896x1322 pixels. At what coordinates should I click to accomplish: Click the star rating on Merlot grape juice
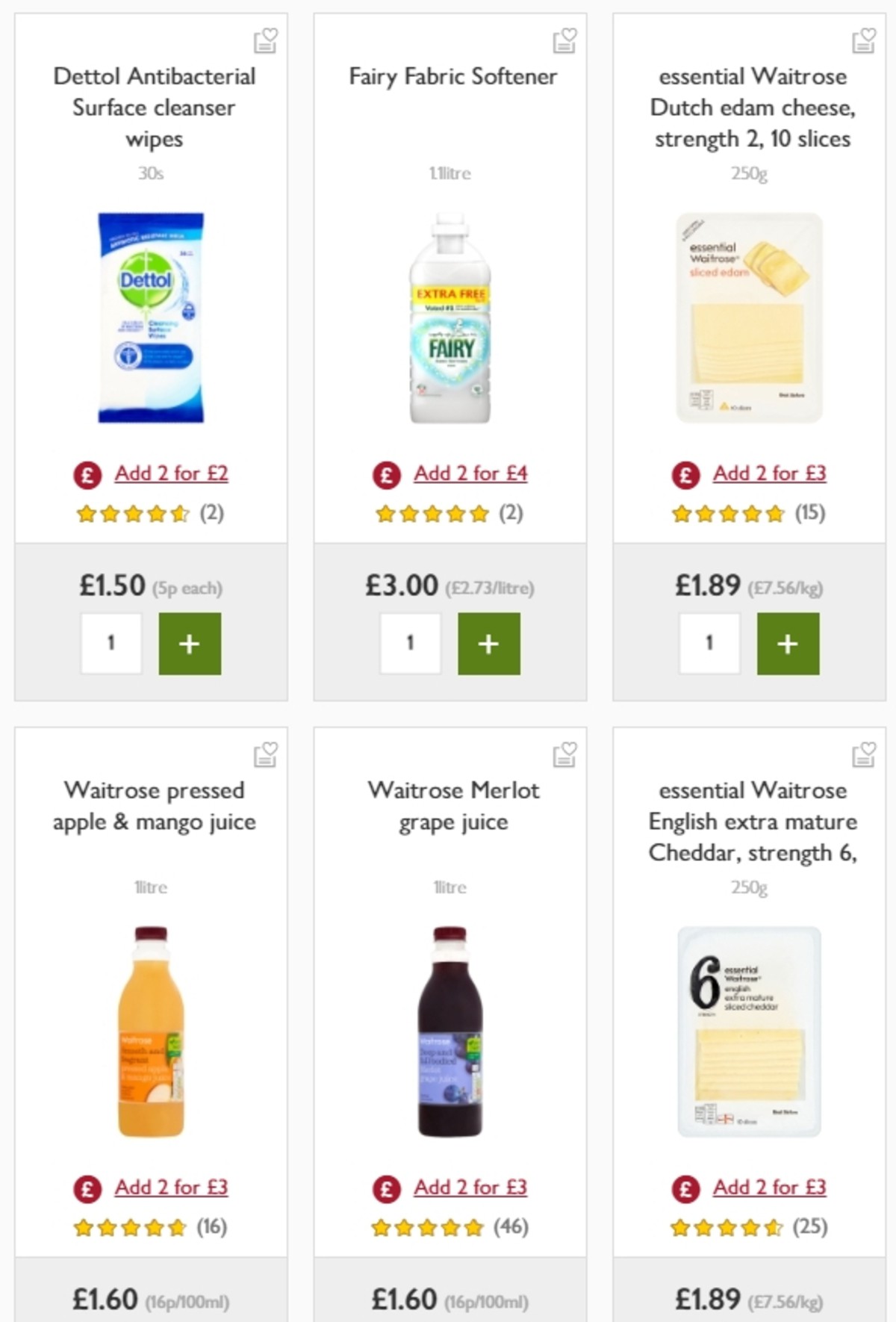tap(426, 1226)
